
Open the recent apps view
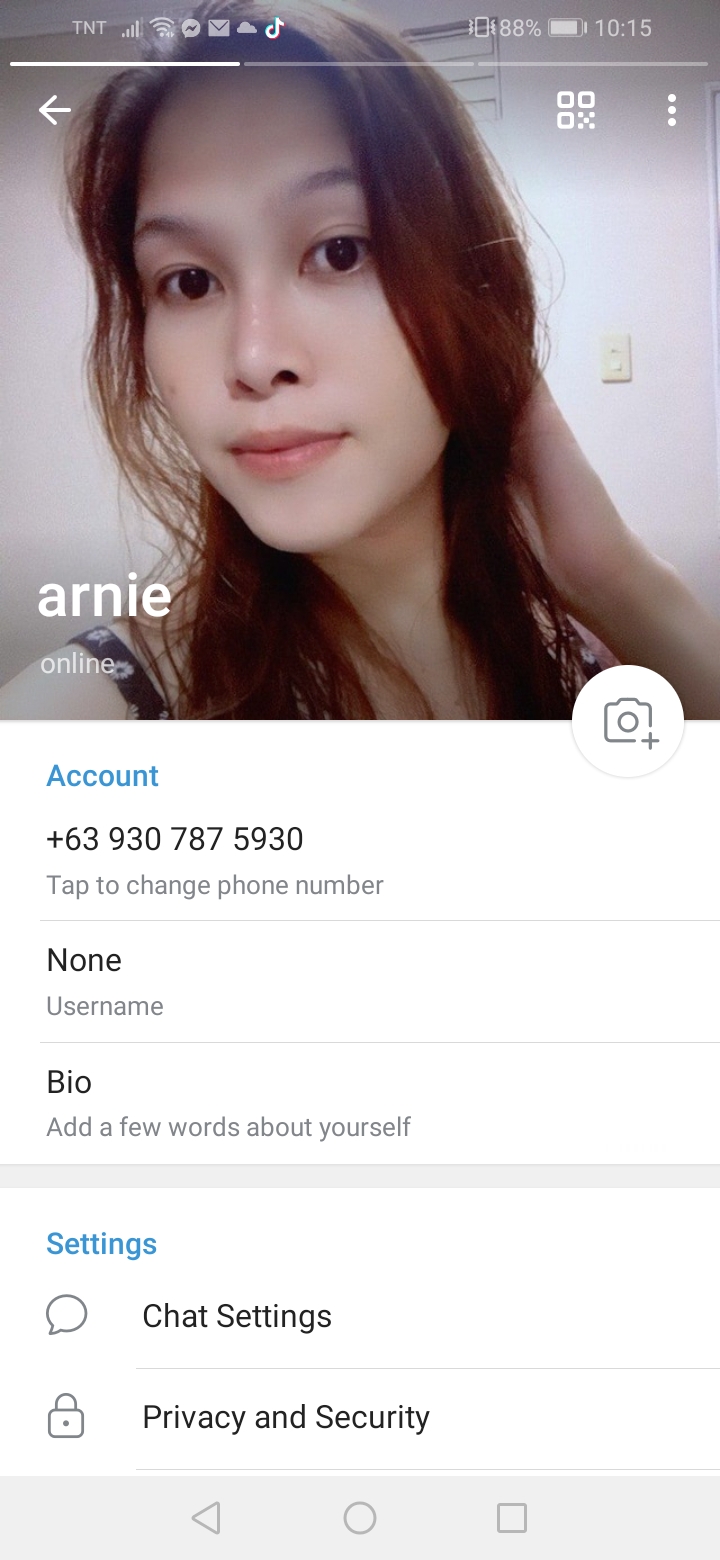tap(512, 1518)
